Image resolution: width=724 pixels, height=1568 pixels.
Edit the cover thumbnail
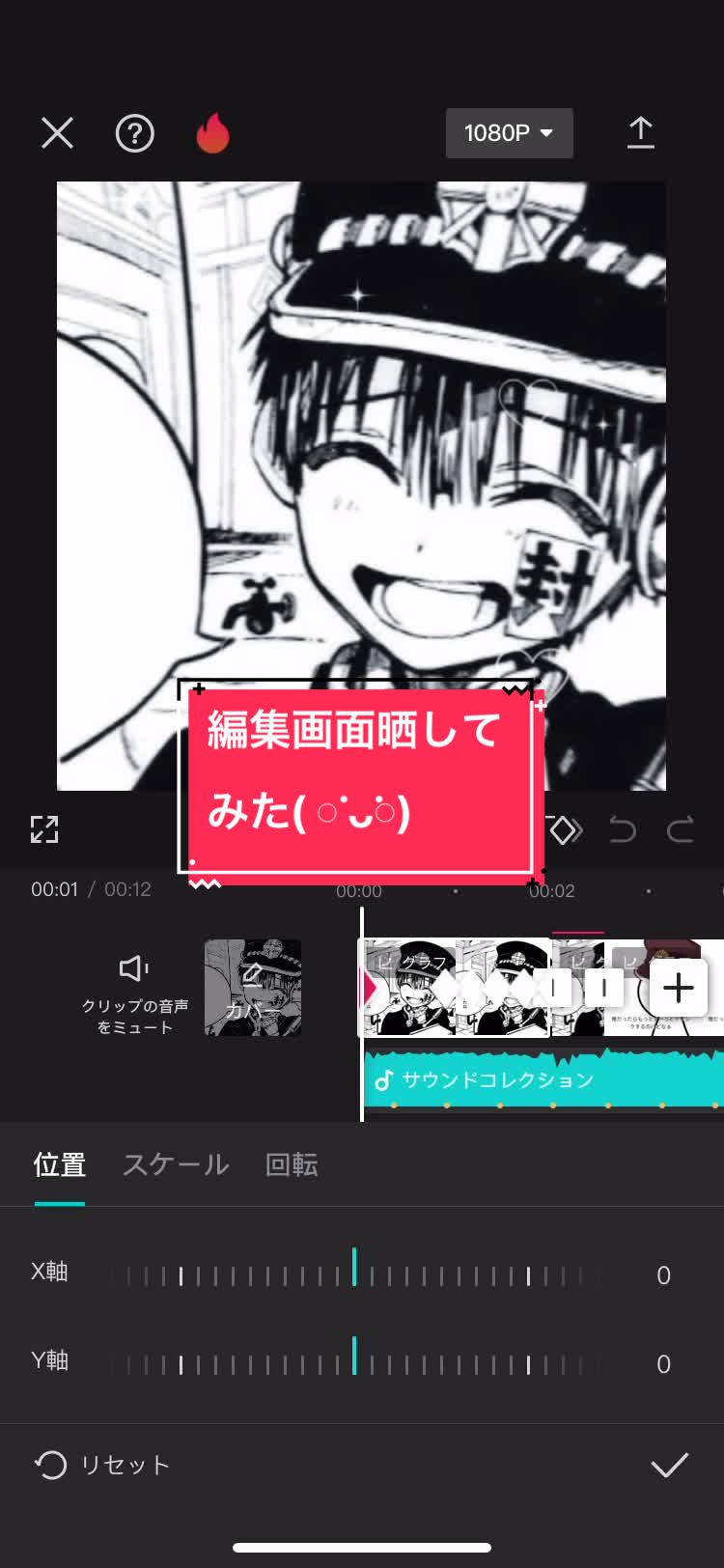253,988
